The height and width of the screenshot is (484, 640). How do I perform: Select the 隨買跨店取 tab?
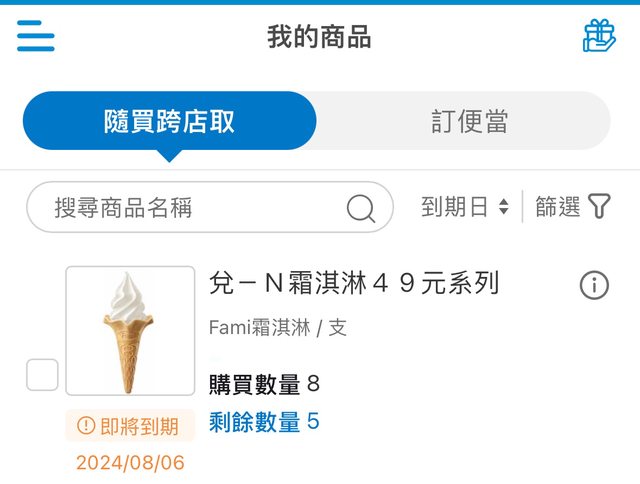click(170, 121)
